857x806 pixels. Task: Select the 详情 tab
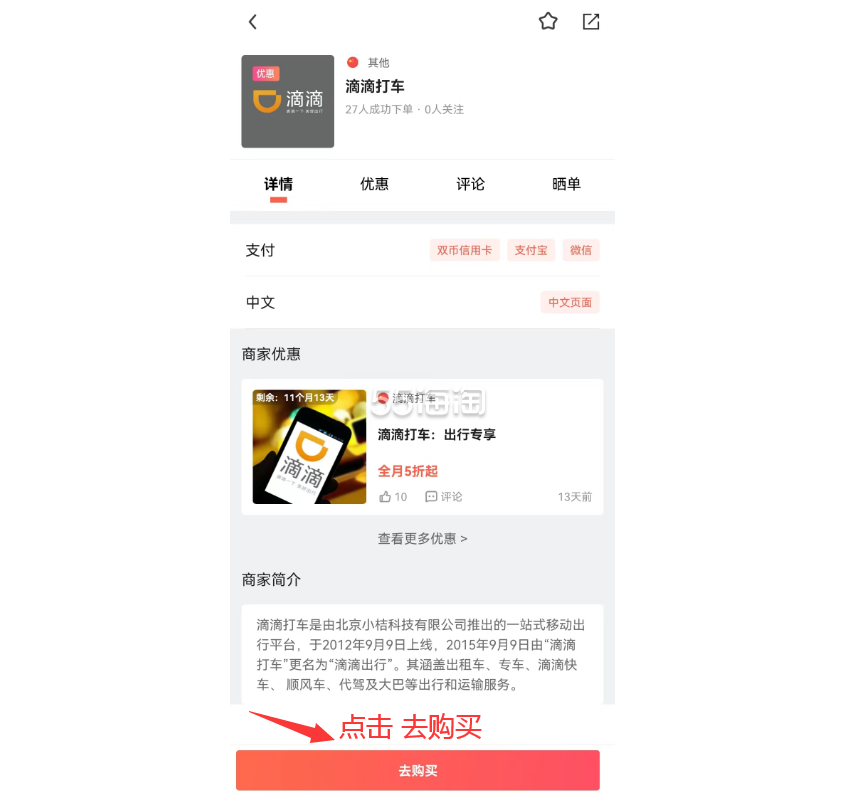tap(278, 184)
